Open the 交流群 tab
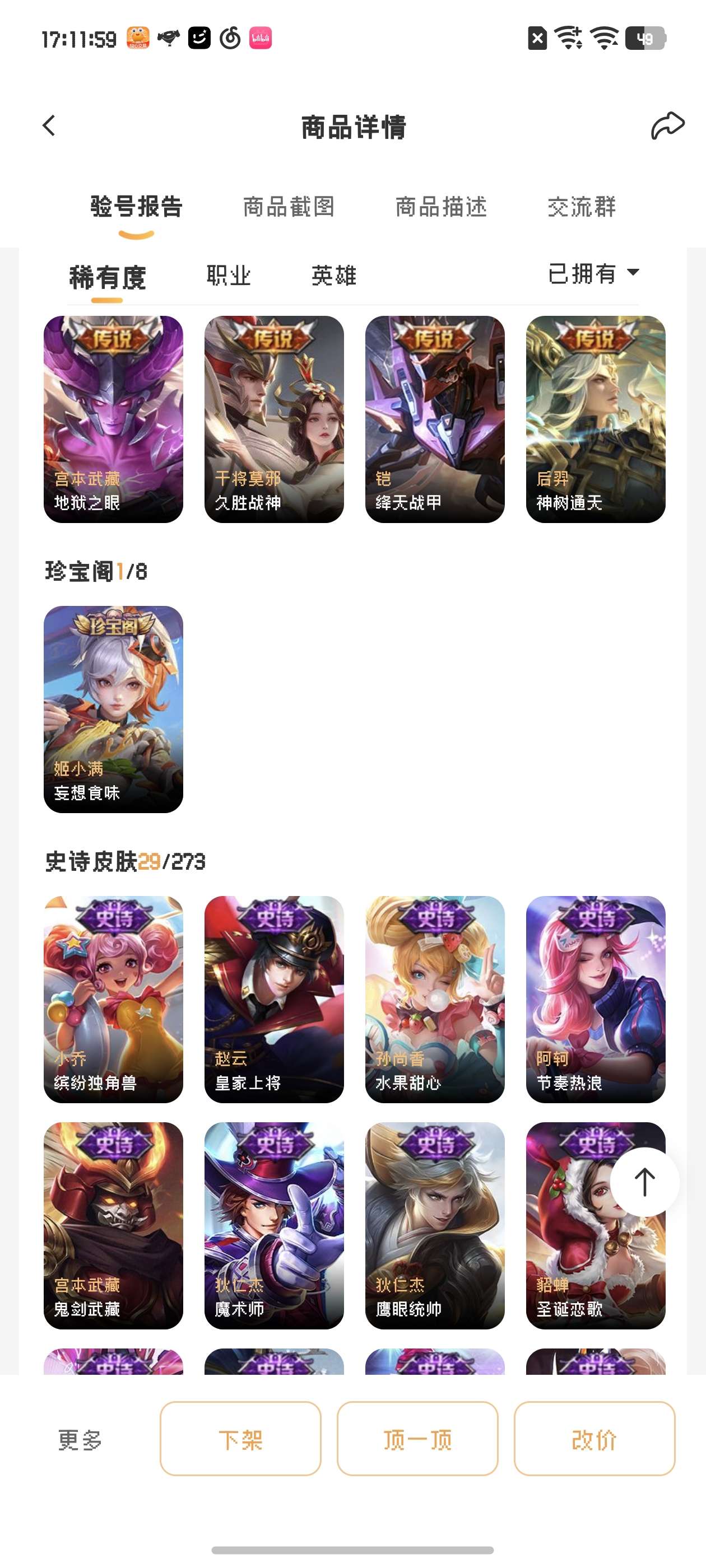Screen dimensions: 706x1568 tap(581, 207)
